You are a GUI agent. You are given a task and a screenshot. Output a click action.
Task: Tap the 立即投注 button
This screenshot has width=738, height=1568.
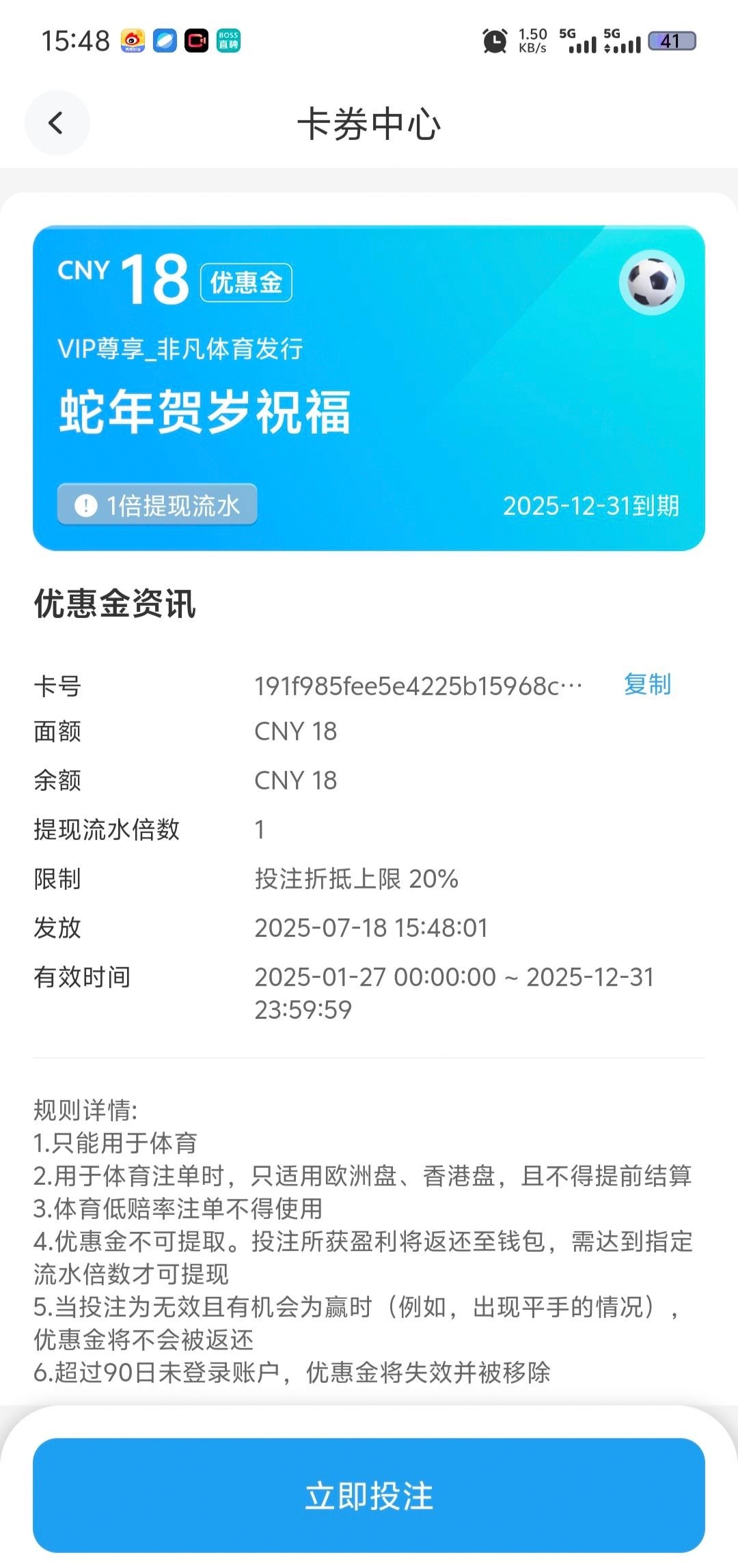pyautogui.click(x=369, y=1496)
